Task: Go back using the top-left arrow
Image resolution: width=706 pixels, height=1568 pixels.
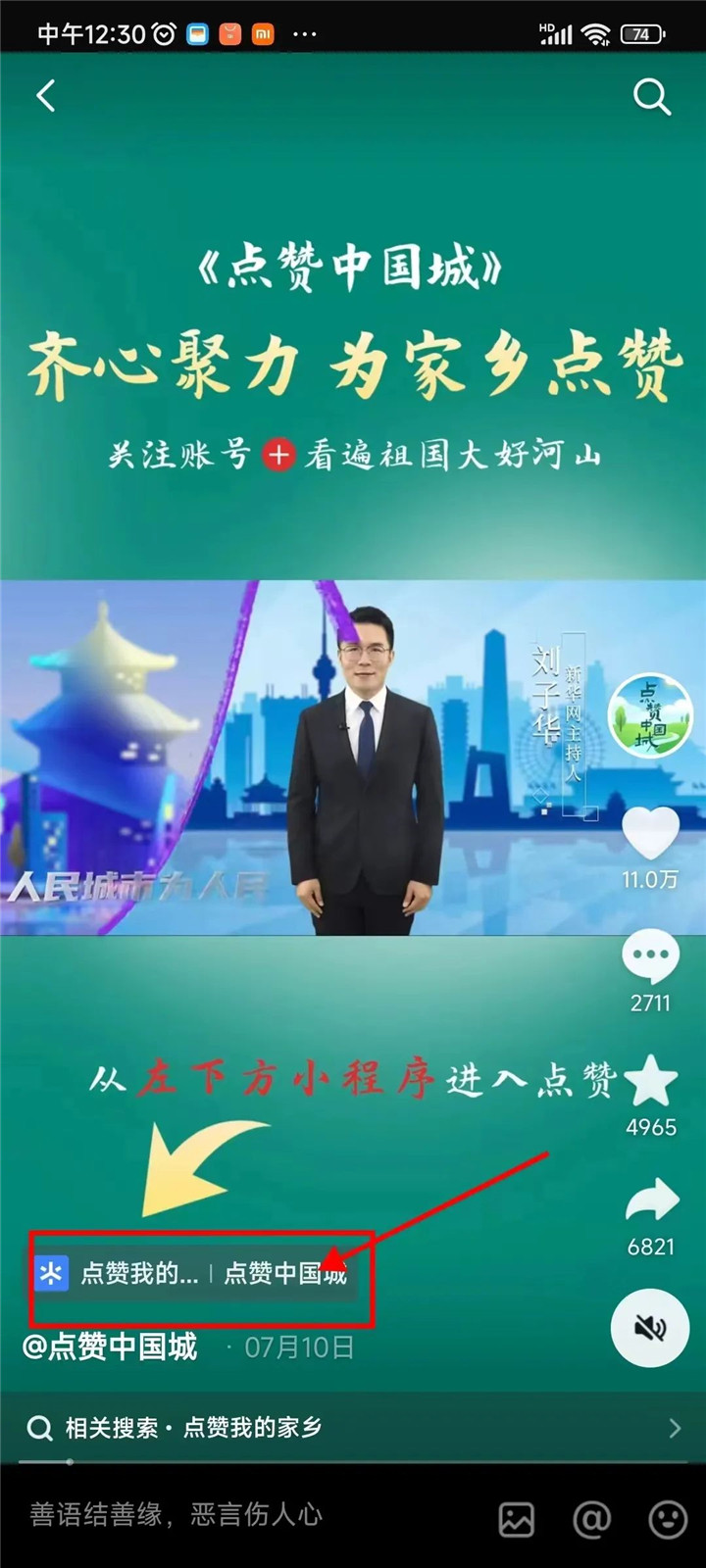Action: tap(45, 96)
